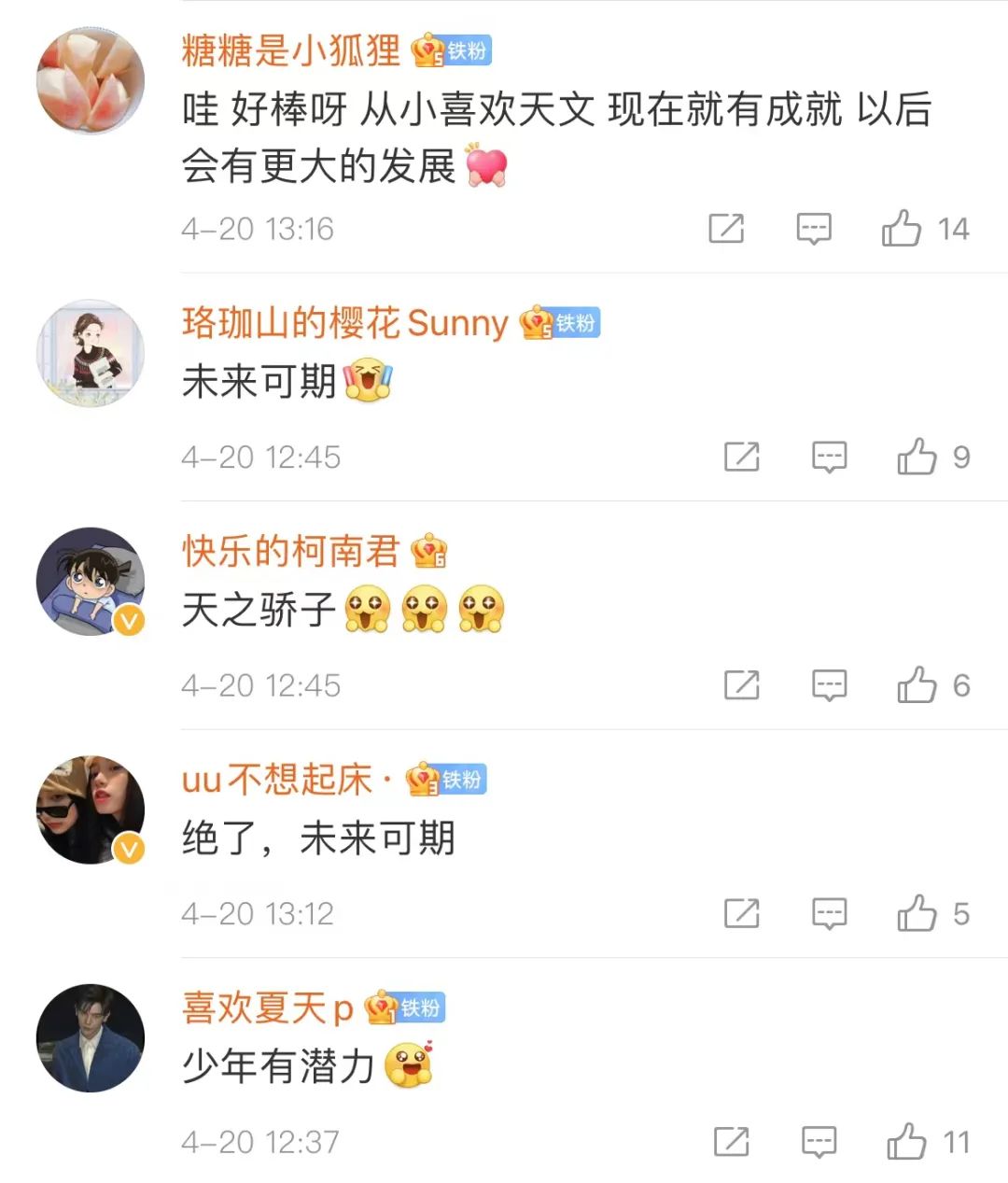The image size is (1008, 1183).
Task: Repost 珞珈山的樱花Sunny's comment
Action: click(x=742, y=457)
